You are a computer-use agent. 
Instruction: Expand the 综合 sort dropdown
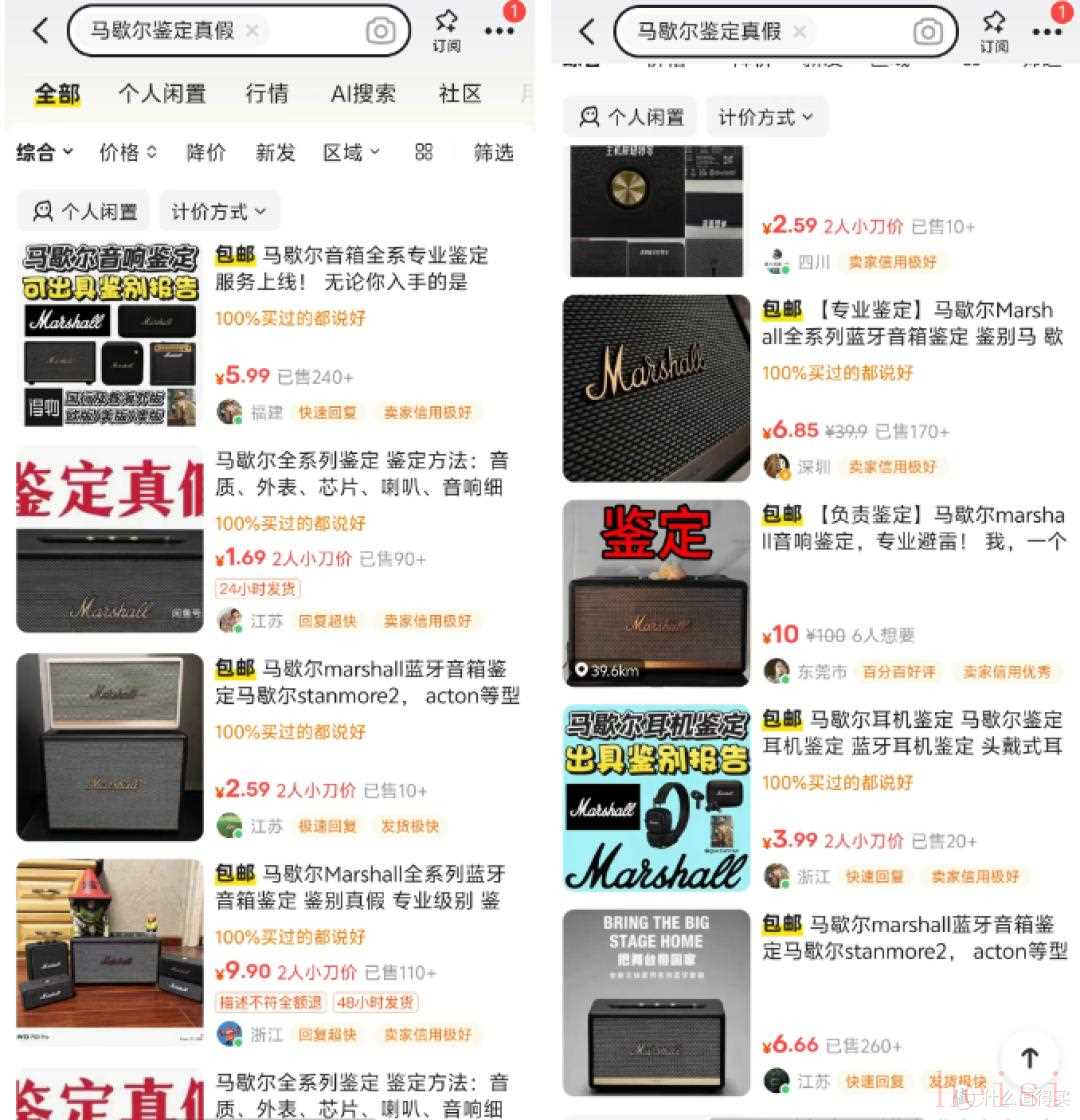(x=45, y=152)
